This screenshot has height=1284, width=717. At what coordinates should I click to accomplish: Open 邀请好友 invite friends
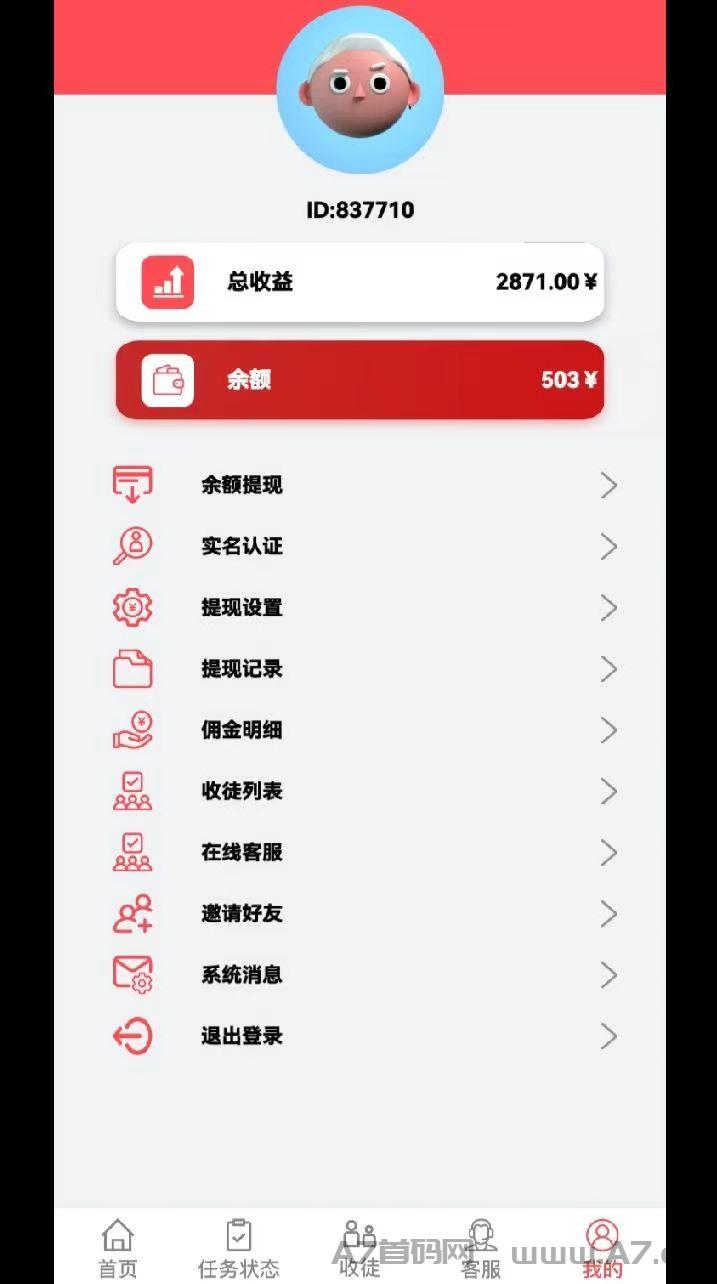[364, 913]
